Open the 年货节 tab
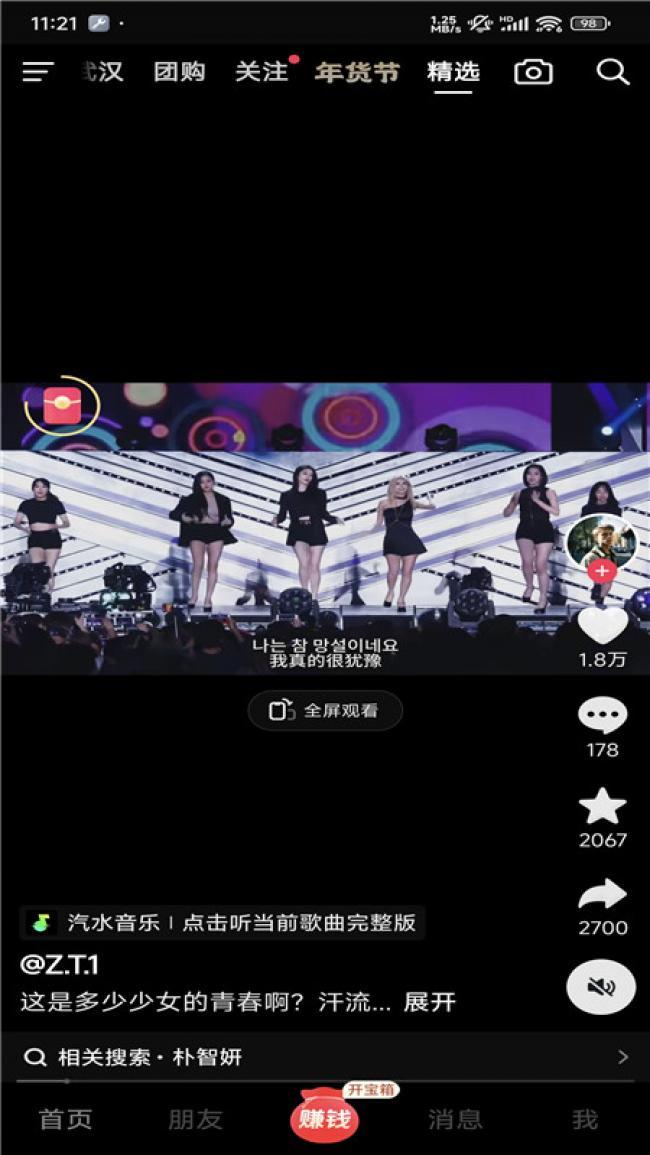 (356, 72)
